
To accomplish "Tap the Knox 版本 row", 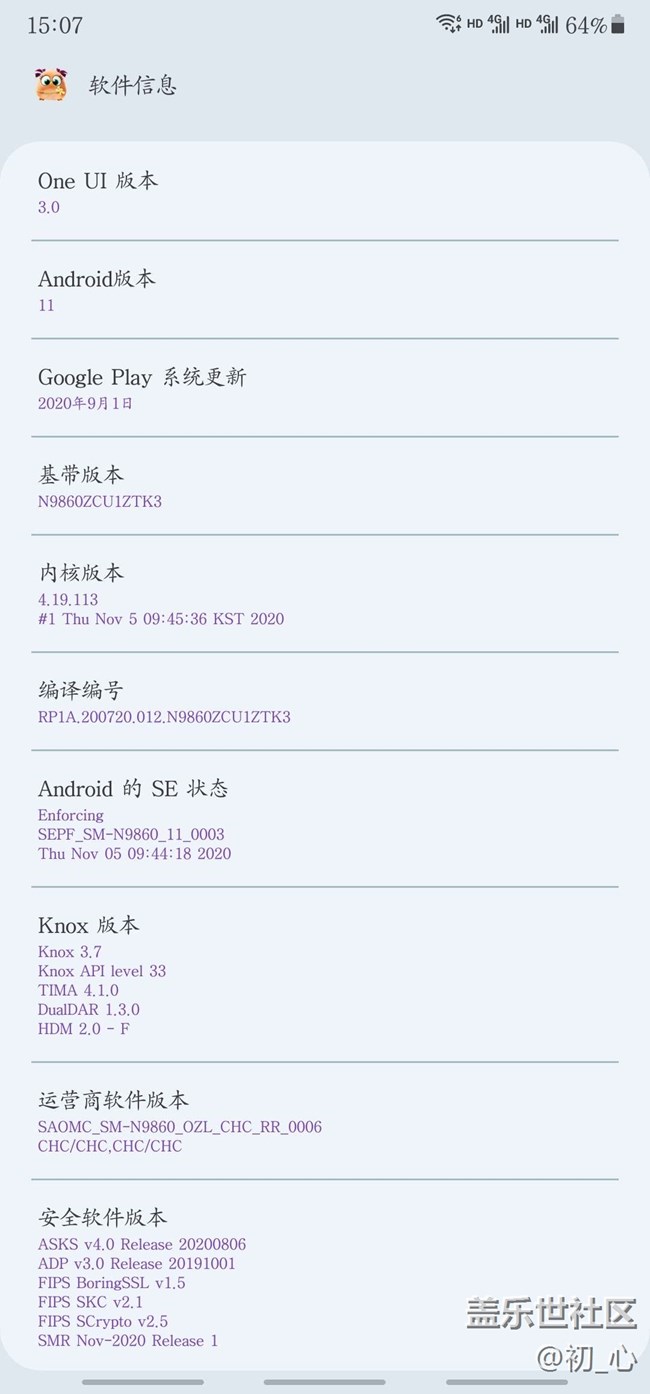I will [x=324, y=975].
